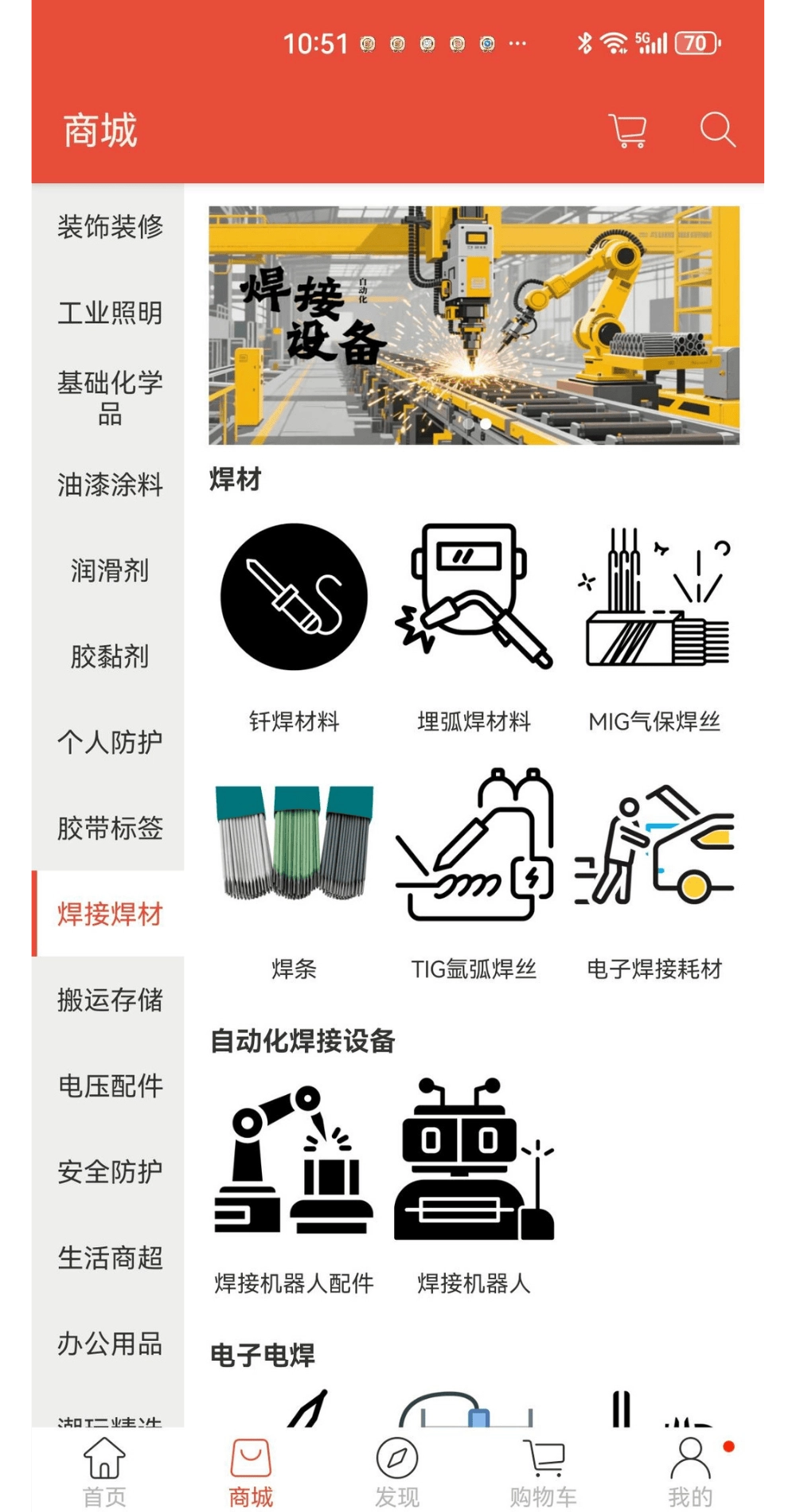This screenshot has width=796, height=1512.
Task: Tap the carousel indicator dot on the banner
Action: 484,424
